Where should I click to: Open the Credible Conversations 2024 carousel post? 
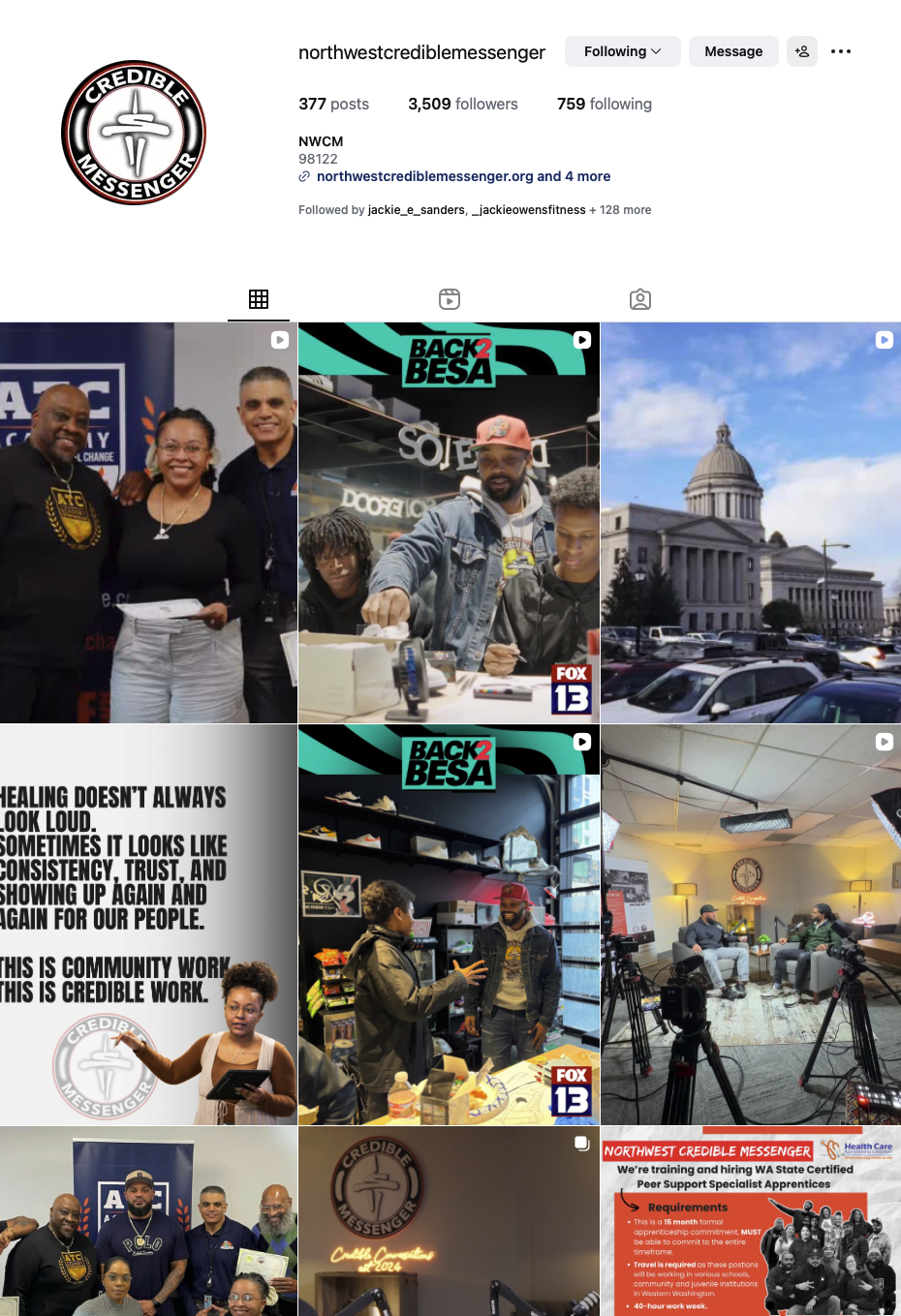449,1222
